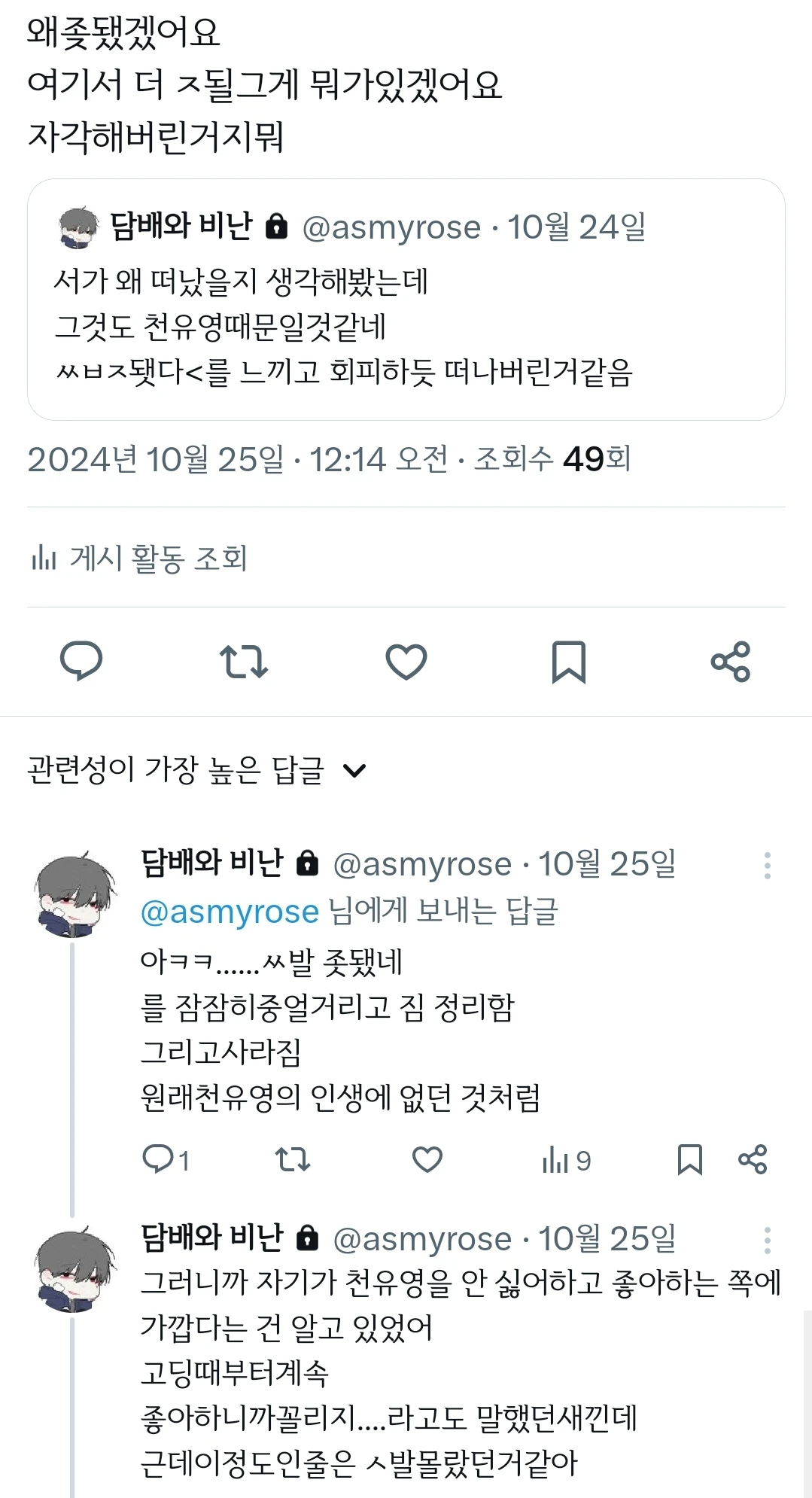Open profile avatar on first reply

[x=75, y=896]
